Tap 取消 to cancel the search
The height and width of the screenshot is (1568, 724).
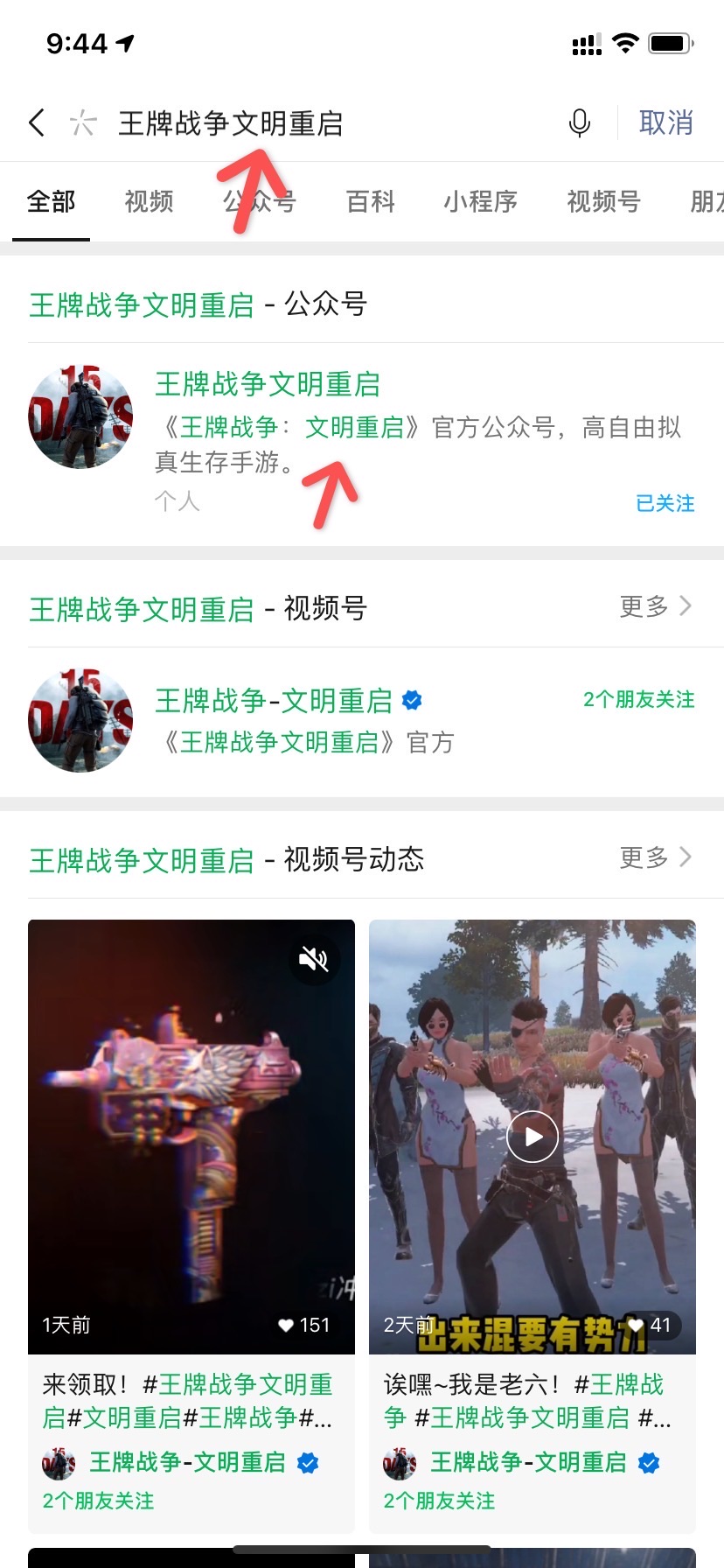coord(665,122)
